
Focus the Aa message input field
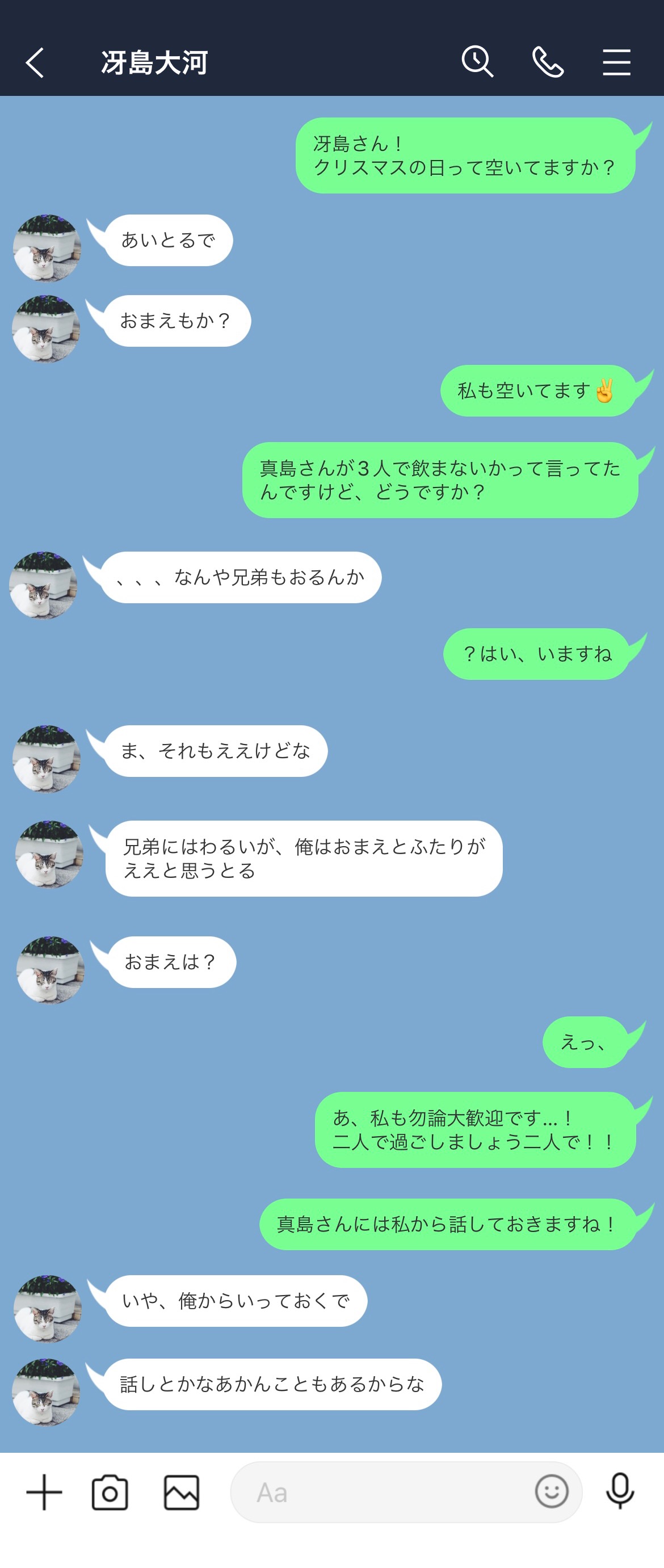pos(389,1492)
